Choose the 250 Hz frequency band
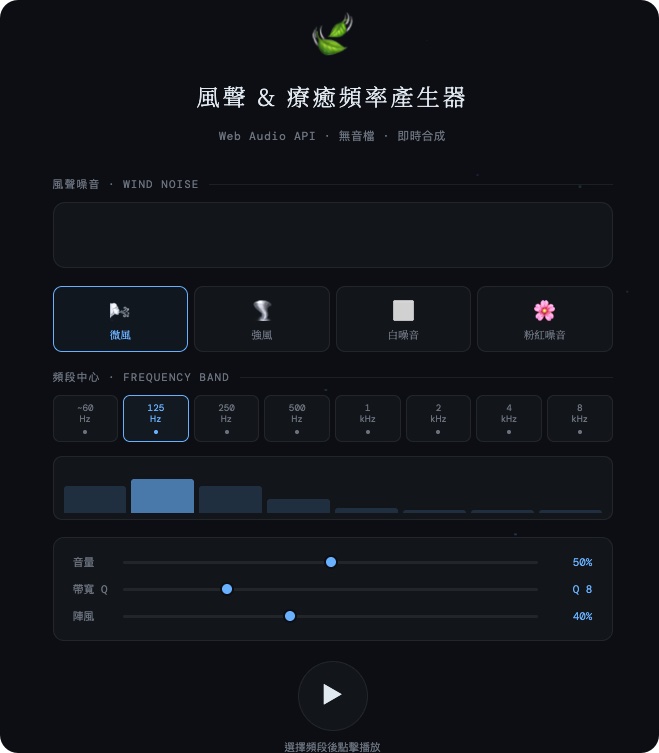 point(226,418)
